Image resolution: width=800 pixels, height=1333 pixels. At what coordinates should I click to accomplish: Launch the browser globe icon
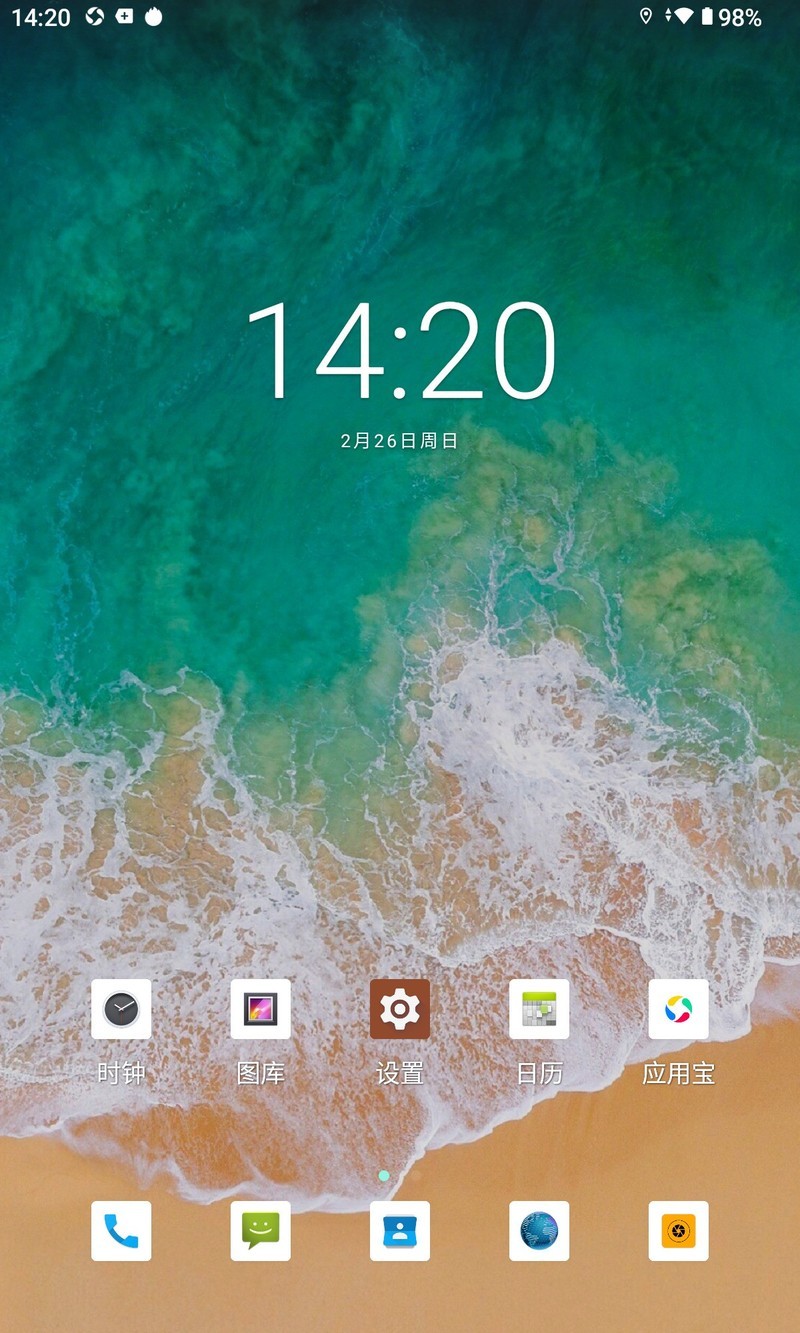coord(539,1231)
